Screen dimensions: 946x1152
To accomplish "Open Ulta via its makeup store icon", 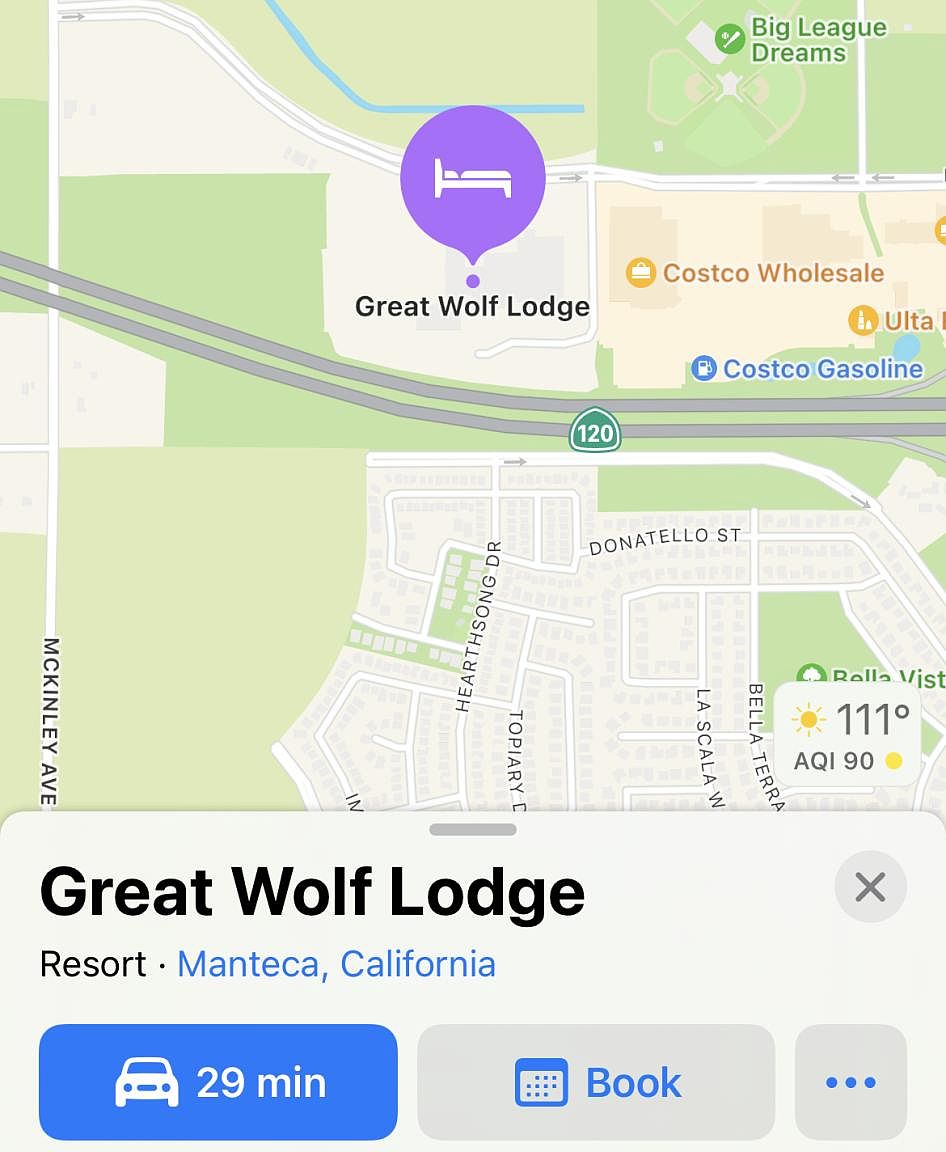I will 865,322.
